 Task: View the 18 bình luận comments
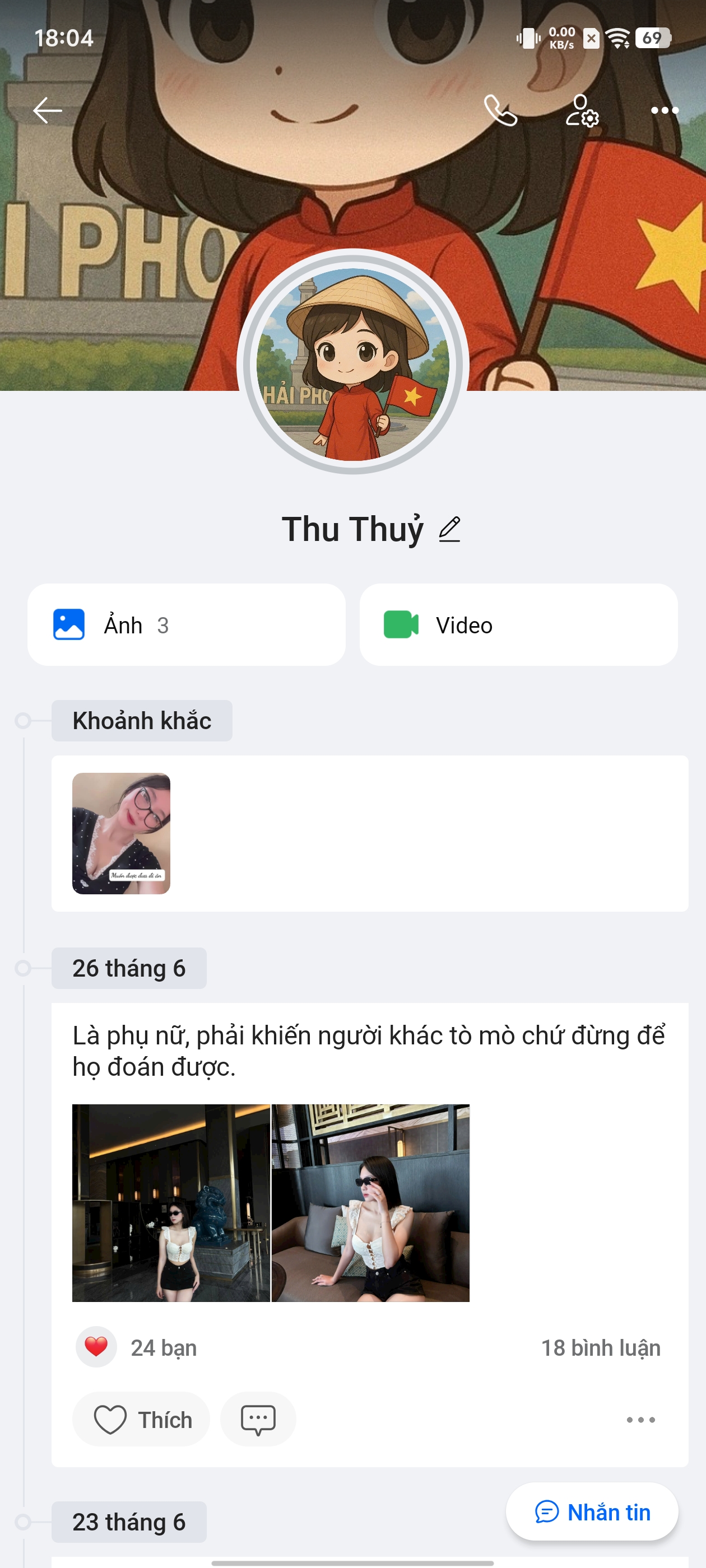(x=601, y=1348)
